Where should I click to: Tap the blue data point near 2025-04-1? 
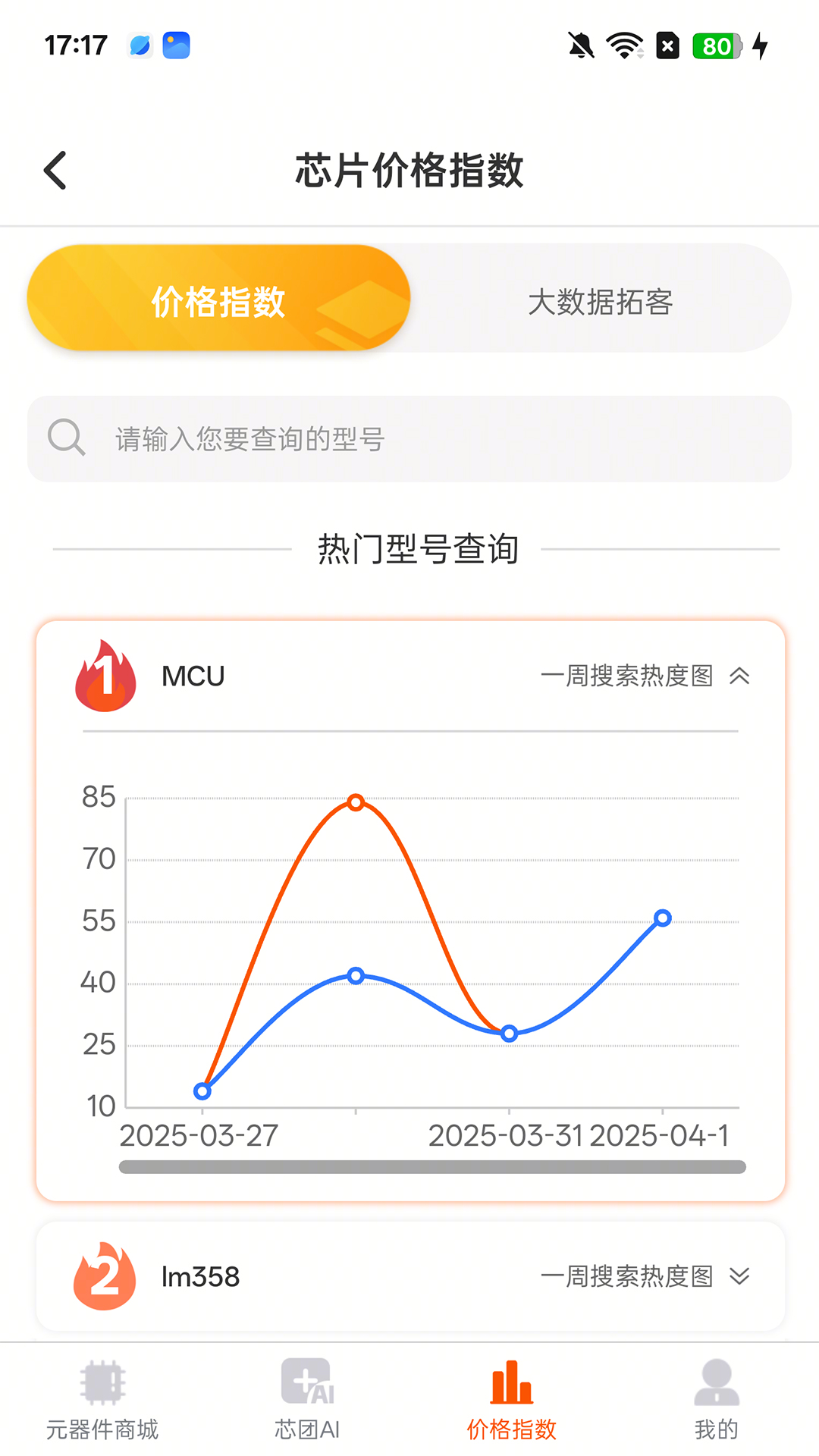[x=663, y=918]
